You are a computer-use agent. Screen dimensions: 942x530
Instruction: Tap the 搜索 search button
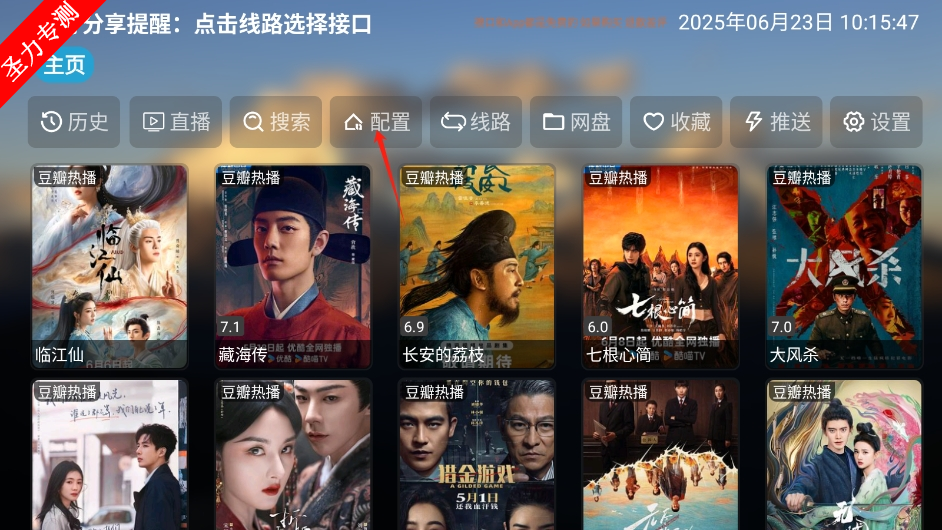tap(276, 122)
